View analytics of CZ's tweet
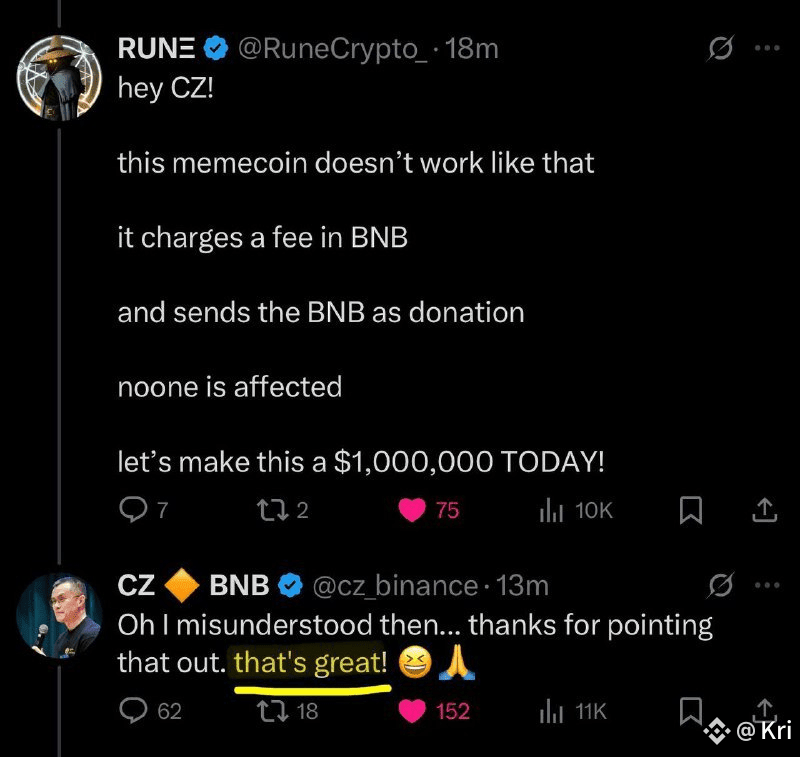 click(551, 711)
